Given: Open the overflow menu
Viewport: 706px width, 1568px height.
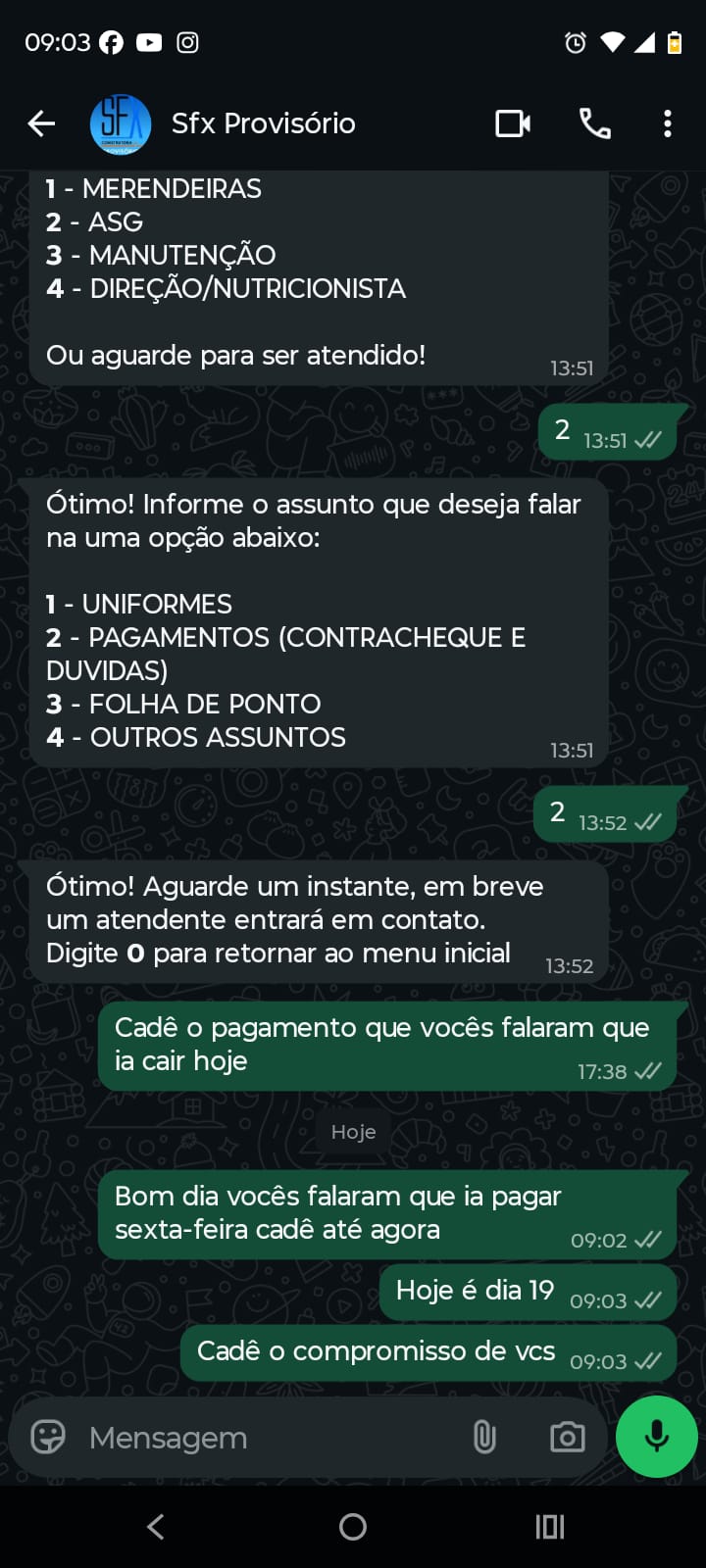Looking at the screenshot, I should point(667,123).
